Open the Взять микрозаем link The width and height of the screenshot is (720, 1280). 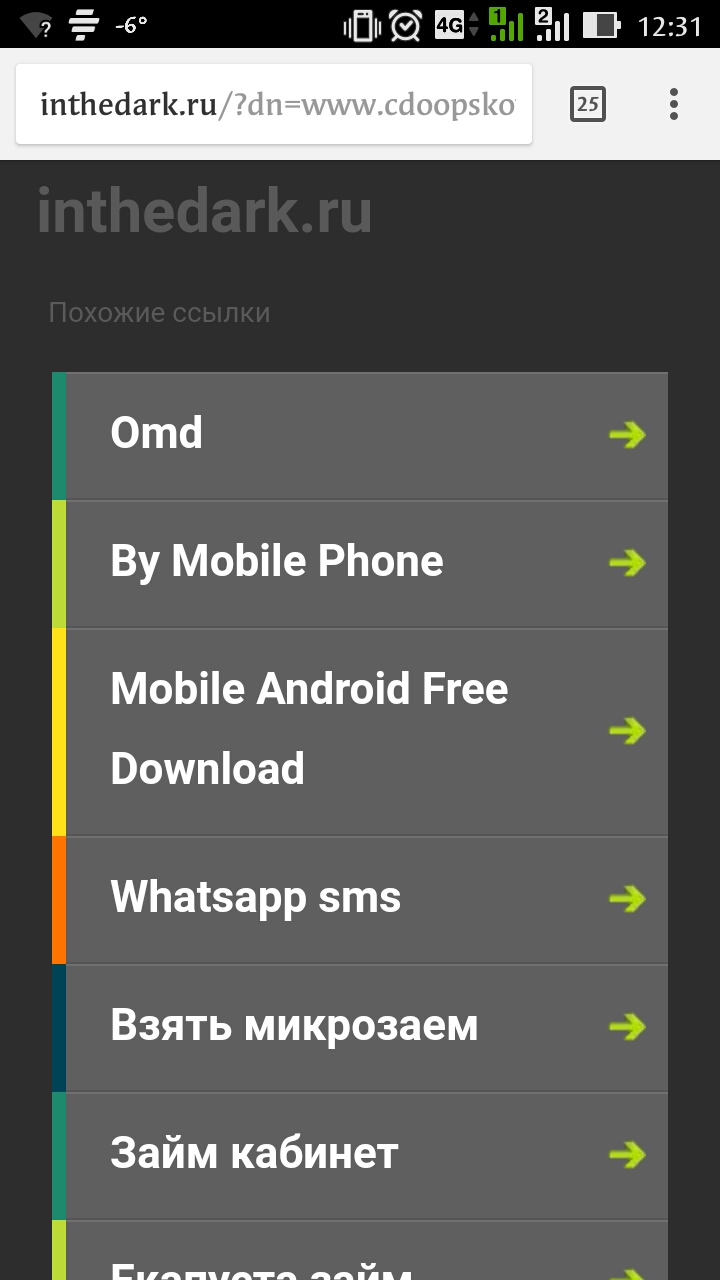click(x=360, y=1028)
